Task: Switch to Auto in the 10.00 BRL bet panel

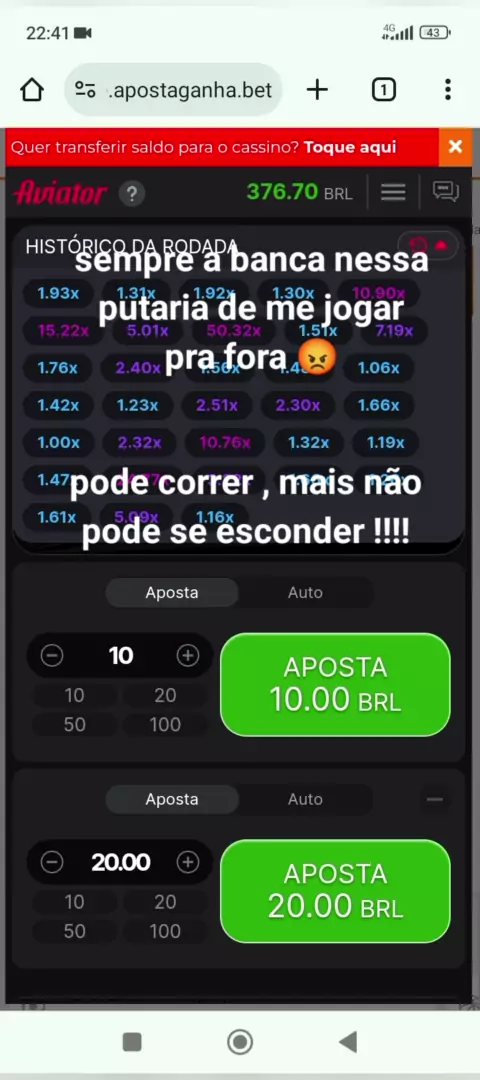Action: click(x=305, y=592)
